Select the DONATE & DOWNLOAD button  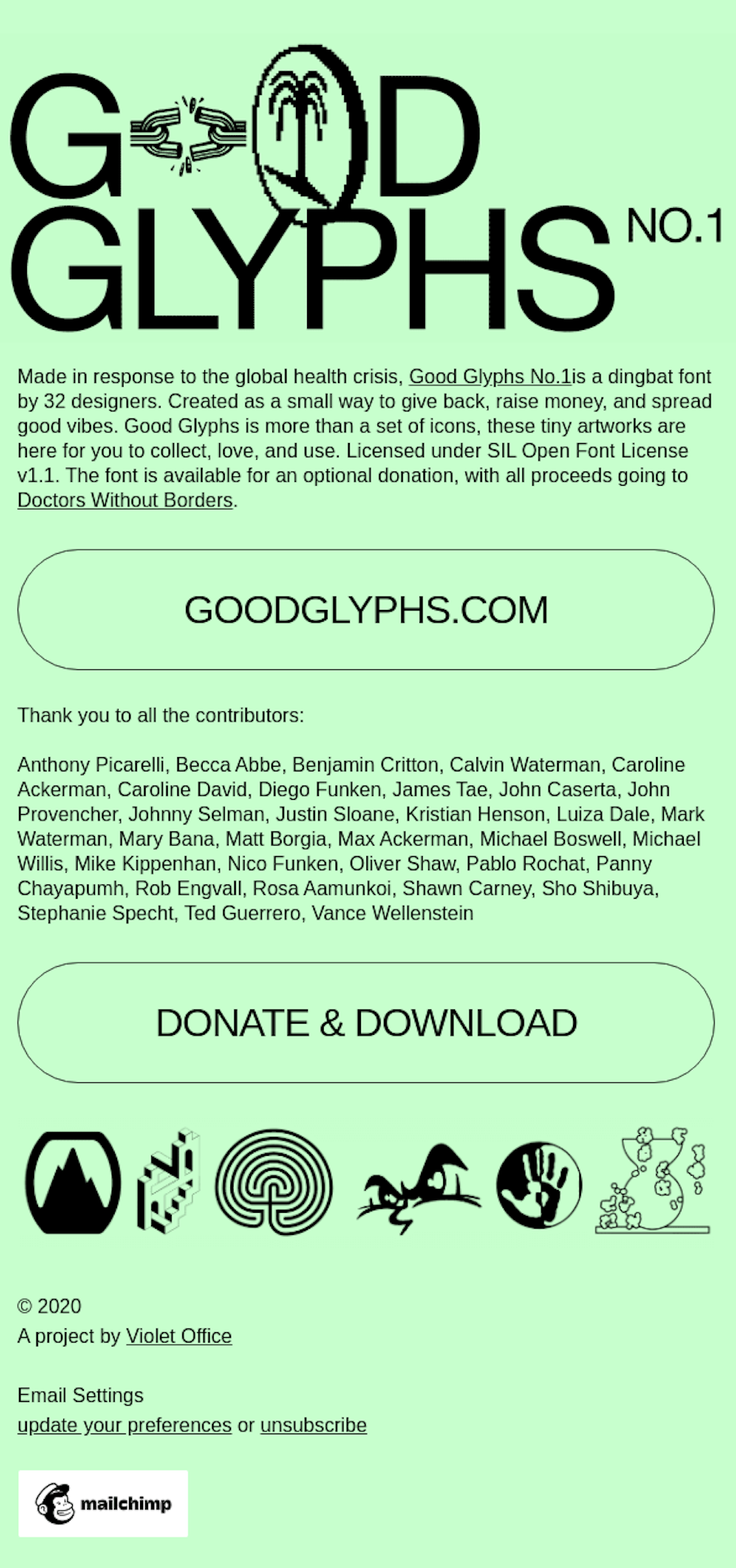tap(366, 1022)
